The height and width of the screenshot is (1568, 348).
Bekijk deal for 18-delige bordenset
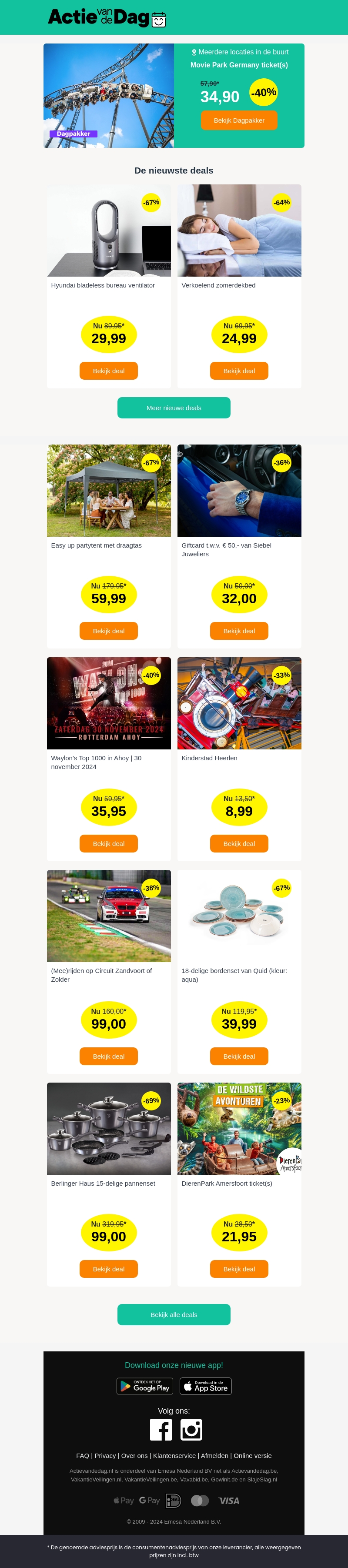click(239, 1056)
